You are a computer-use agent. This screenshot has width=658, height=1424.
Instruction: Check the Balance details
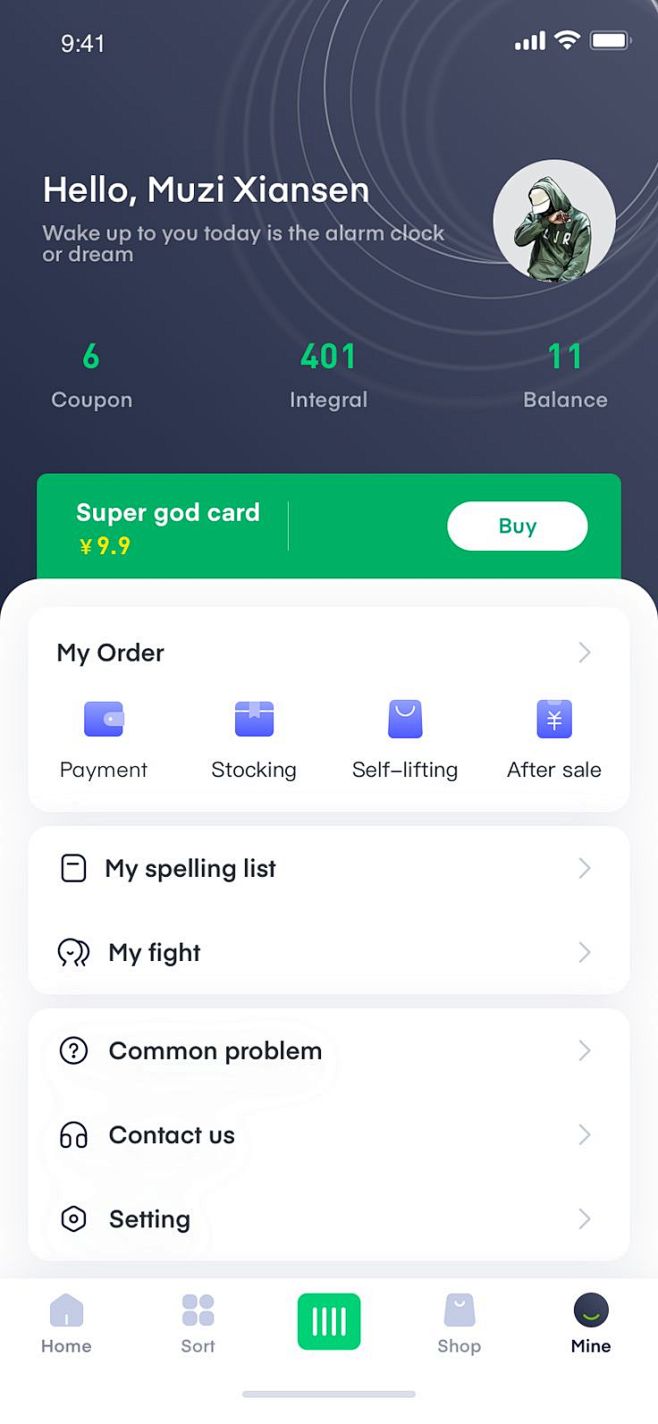[565, 375]
